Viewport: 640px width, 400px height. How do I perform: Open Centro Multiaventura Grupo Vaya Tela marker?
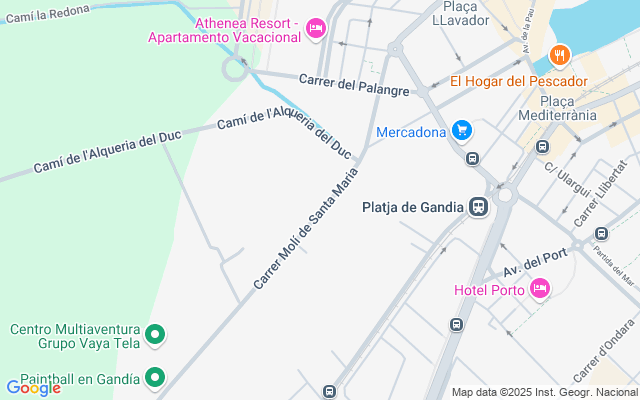pos(155,335)
